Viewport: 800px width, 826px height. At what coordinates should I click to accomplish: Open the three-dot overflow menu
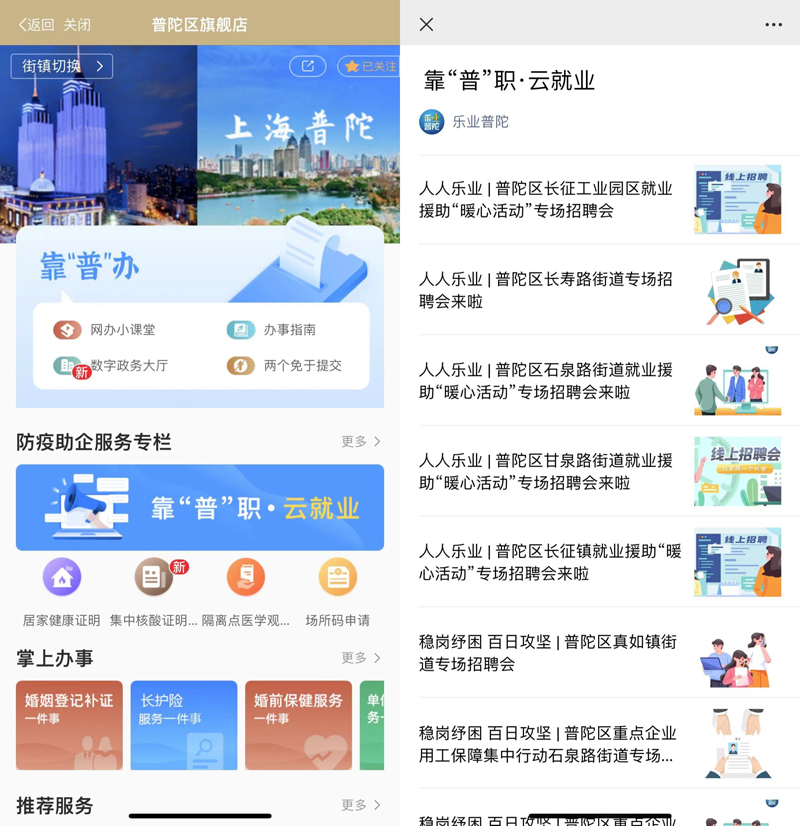(773, 25)
